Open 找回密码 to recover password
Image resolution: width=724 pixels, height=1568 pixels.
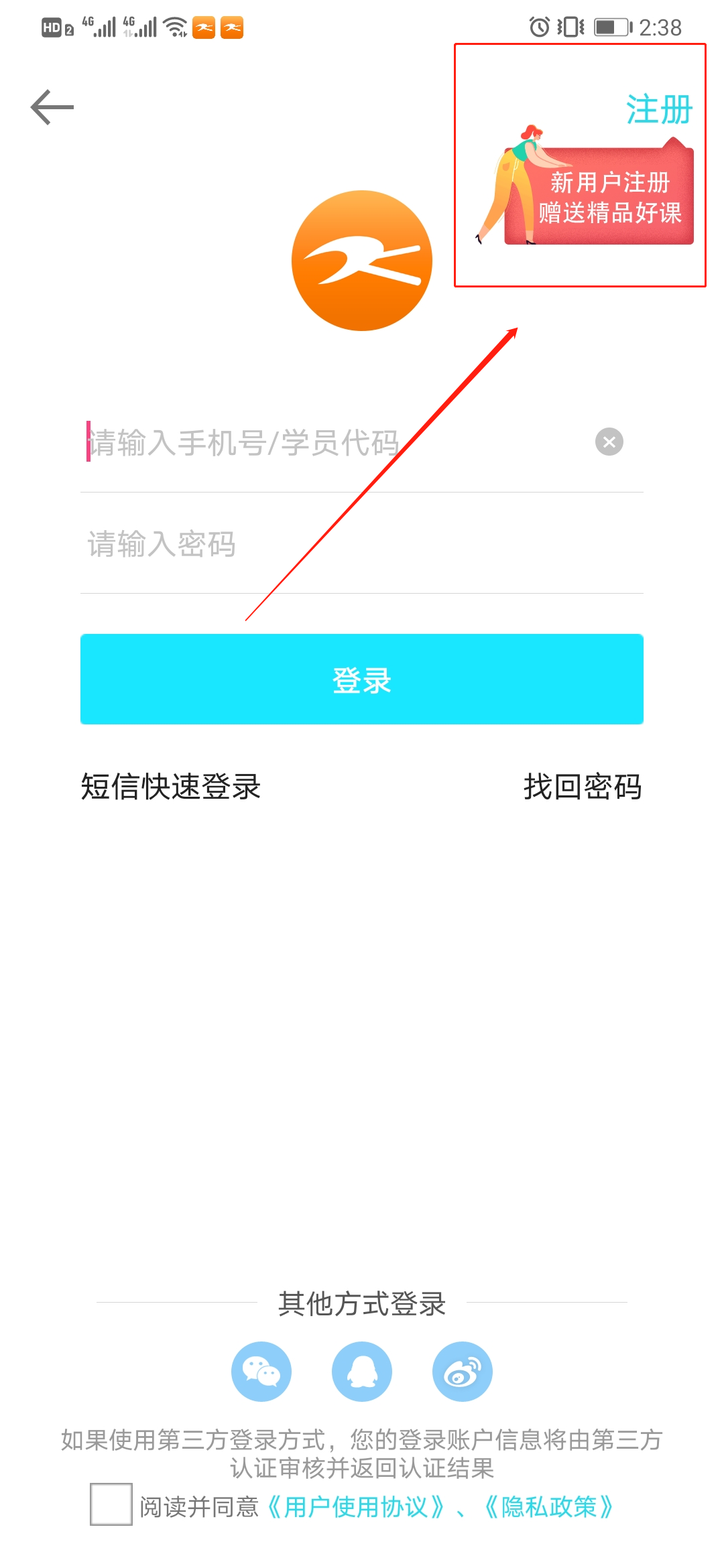[x=582, y=787]
